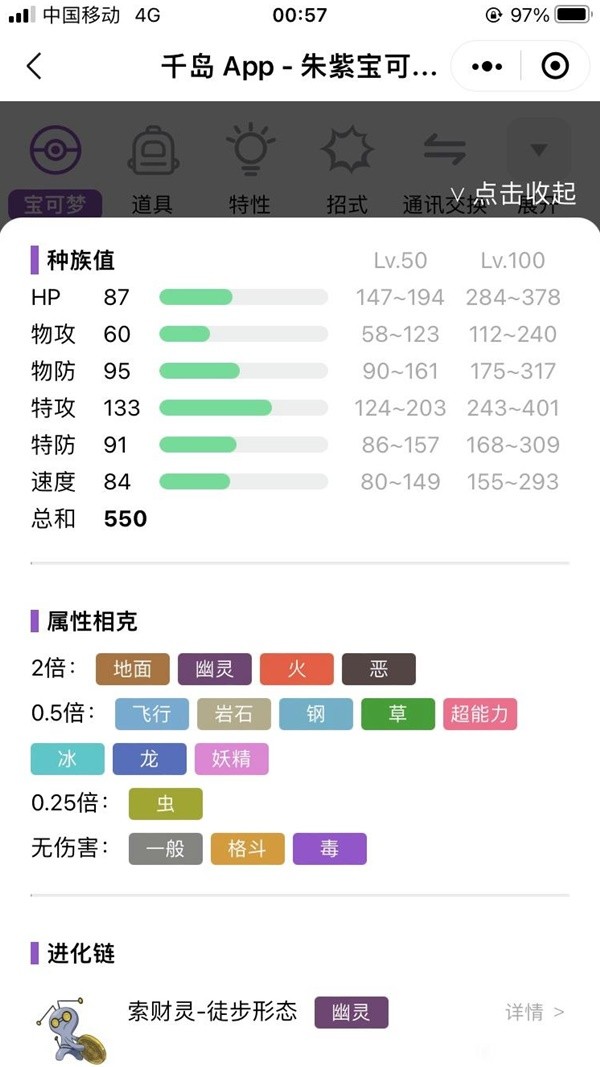Open 详情 for 索财灵-徒步形态
600x1067 pixels.
tap(534, 1012)
